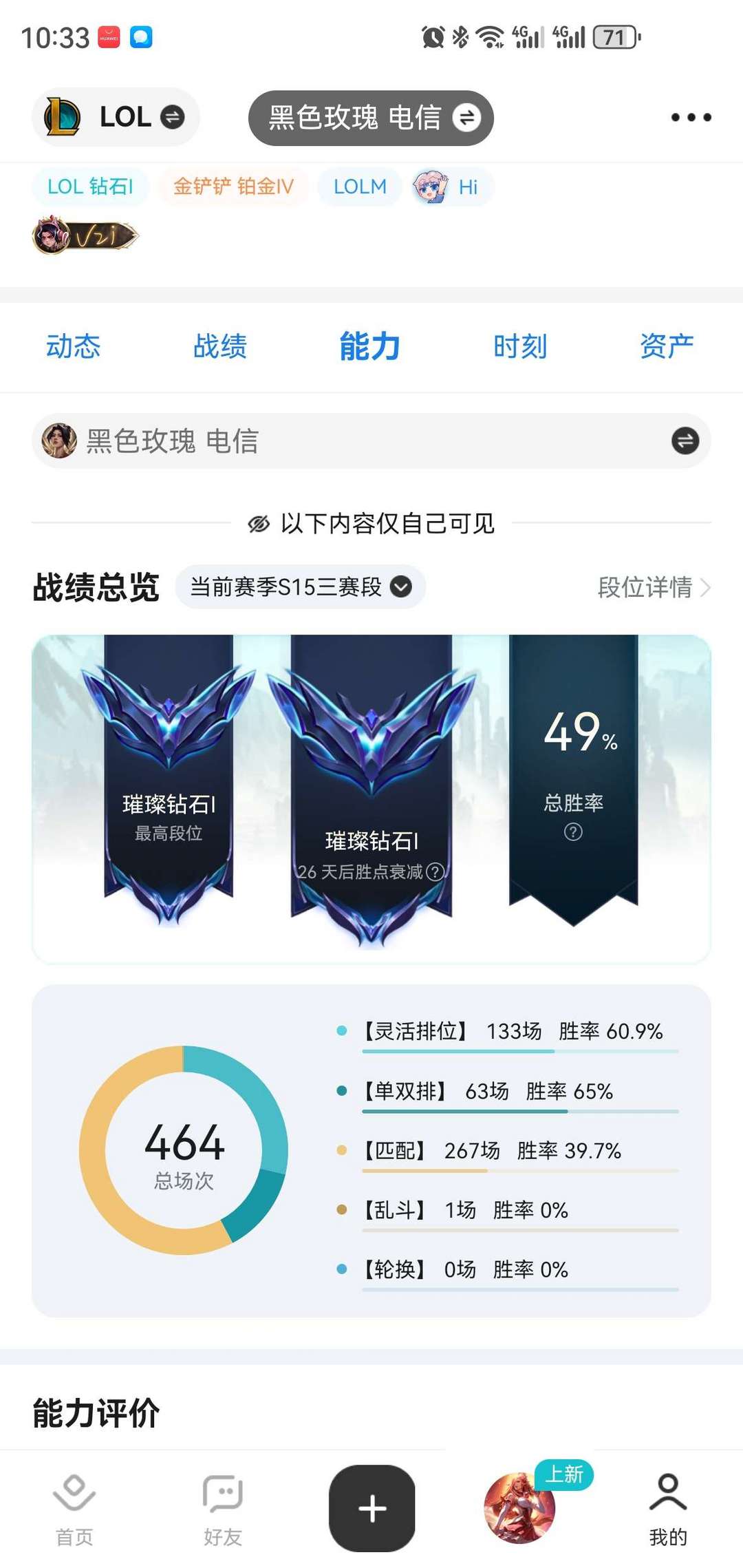Viewport: 743px width, 1568px height.
Task: Tap the avatar with 上新 badge
Action: (x=519, y=1507)
